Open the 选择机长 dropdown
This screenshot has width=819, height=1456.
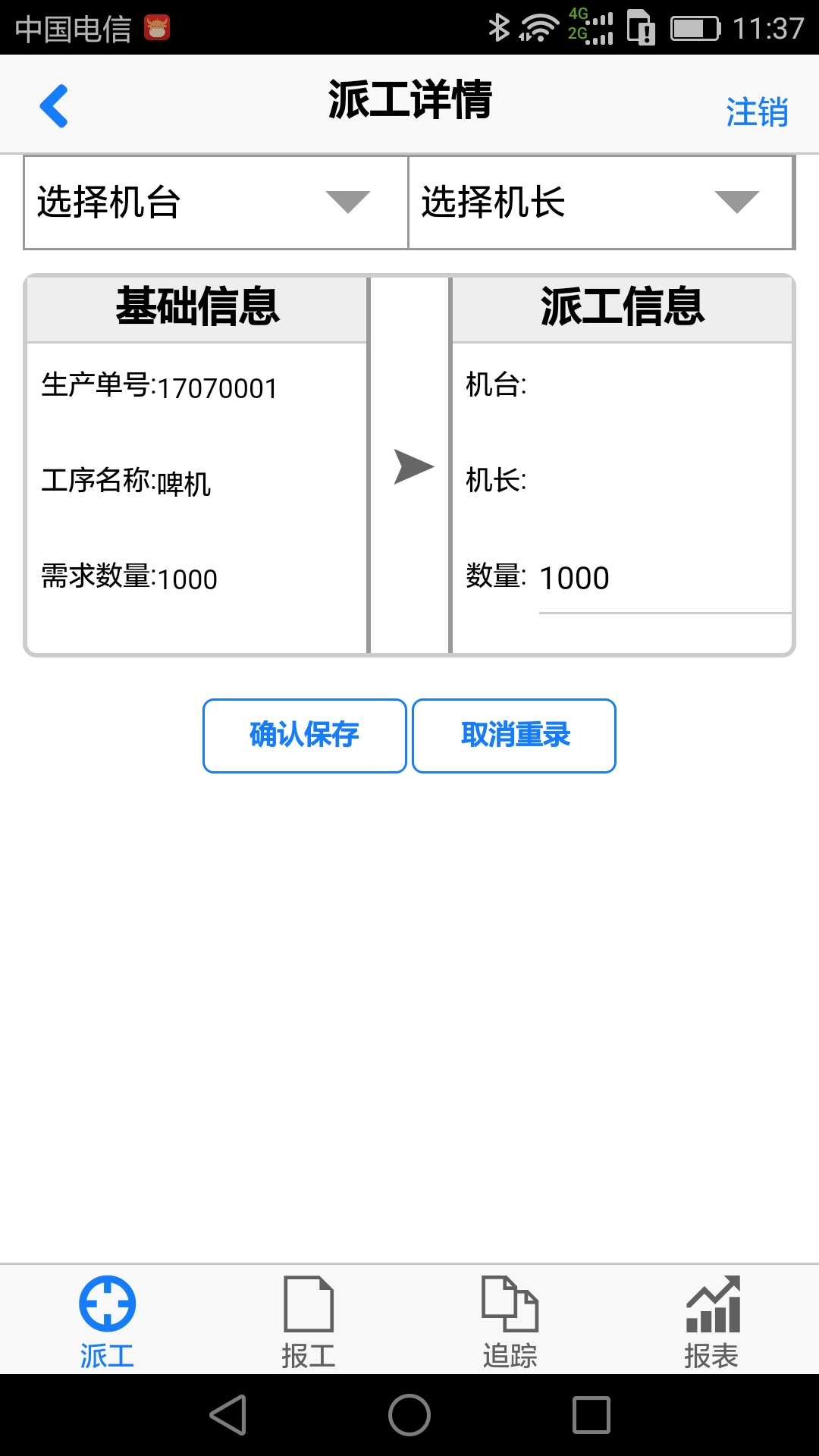(x=601, y=202)
